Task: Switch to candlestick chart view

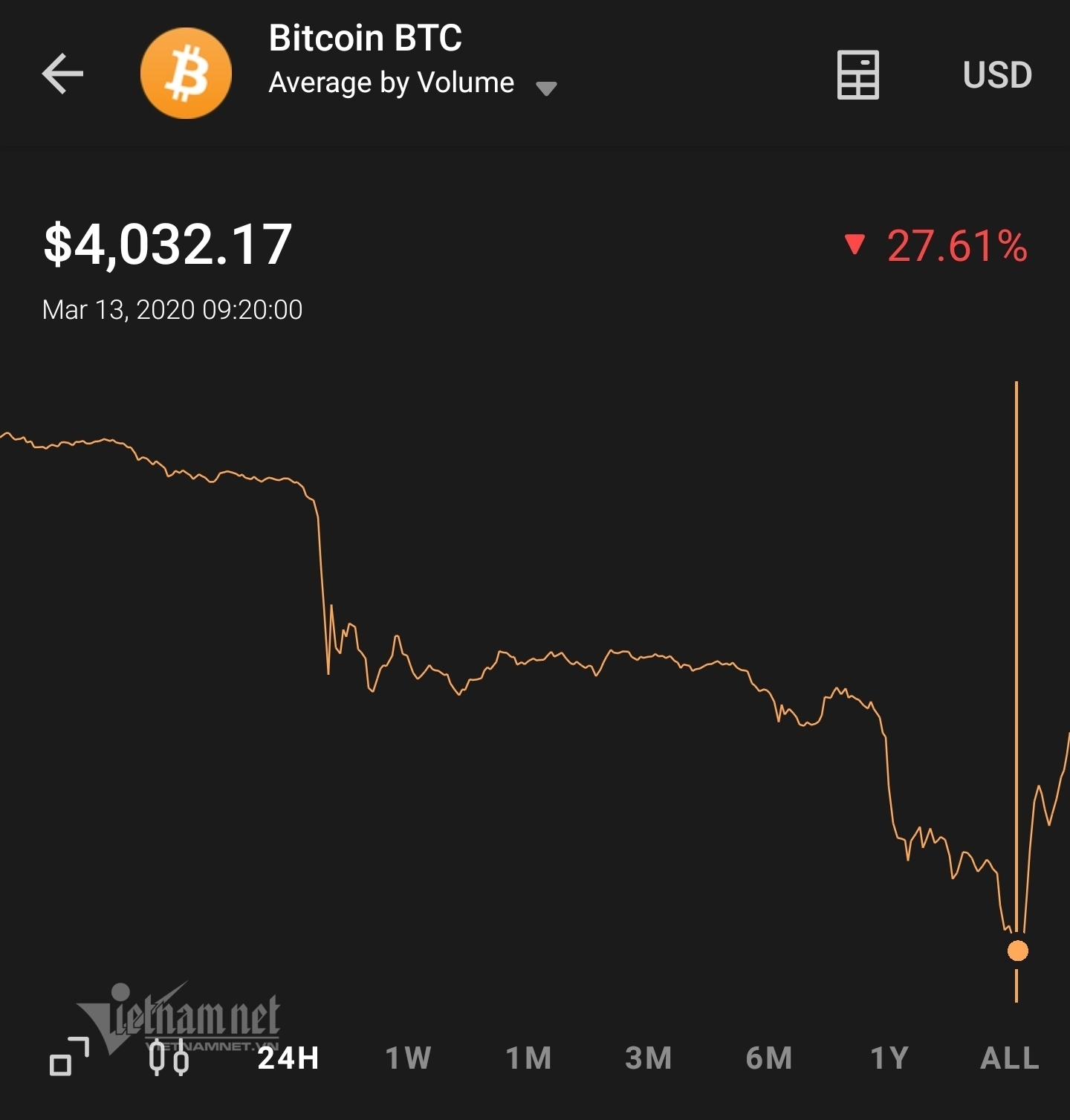Action: [x=169, y=1058]
